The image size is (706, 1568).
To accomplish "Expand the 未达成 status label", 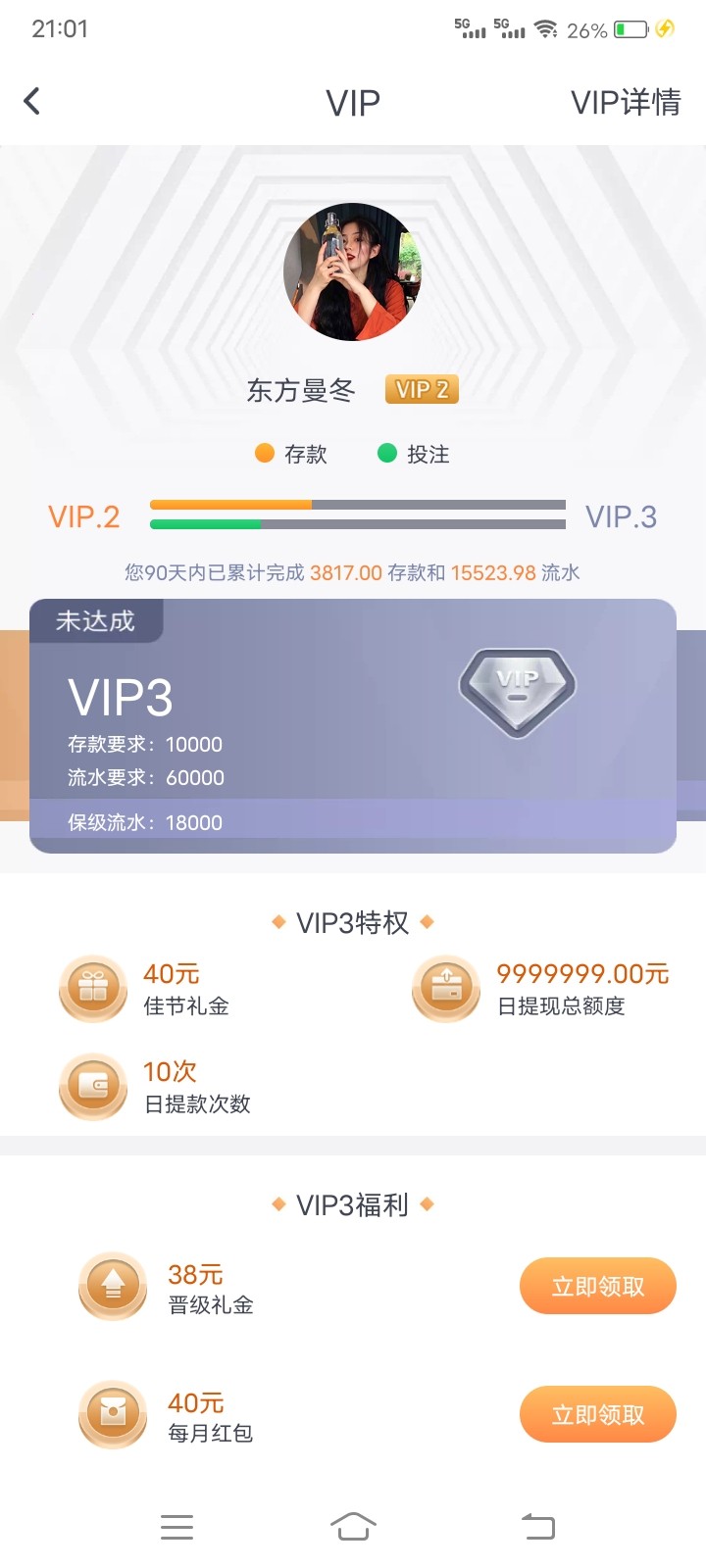I will [x=94, y=620].
